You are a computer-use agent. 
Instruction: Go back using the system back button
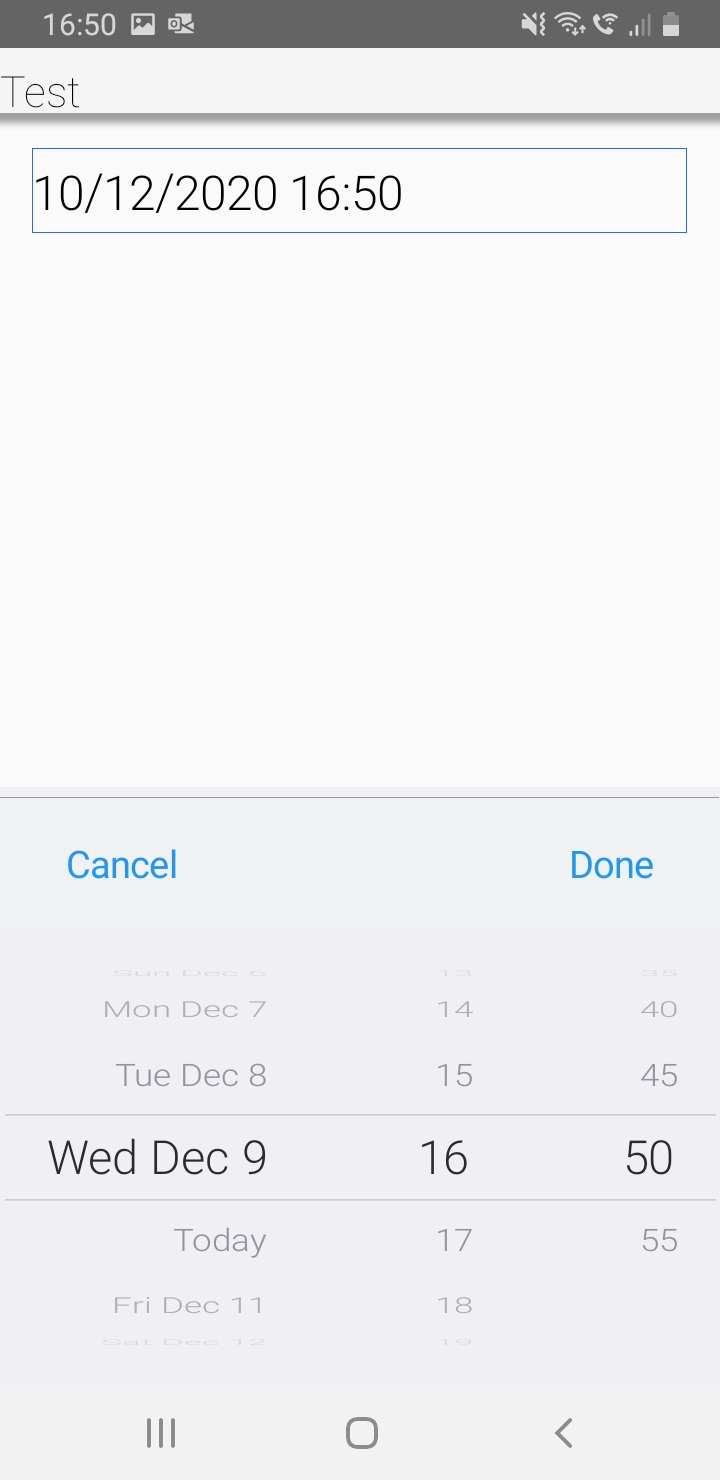tap(563, 1433)
